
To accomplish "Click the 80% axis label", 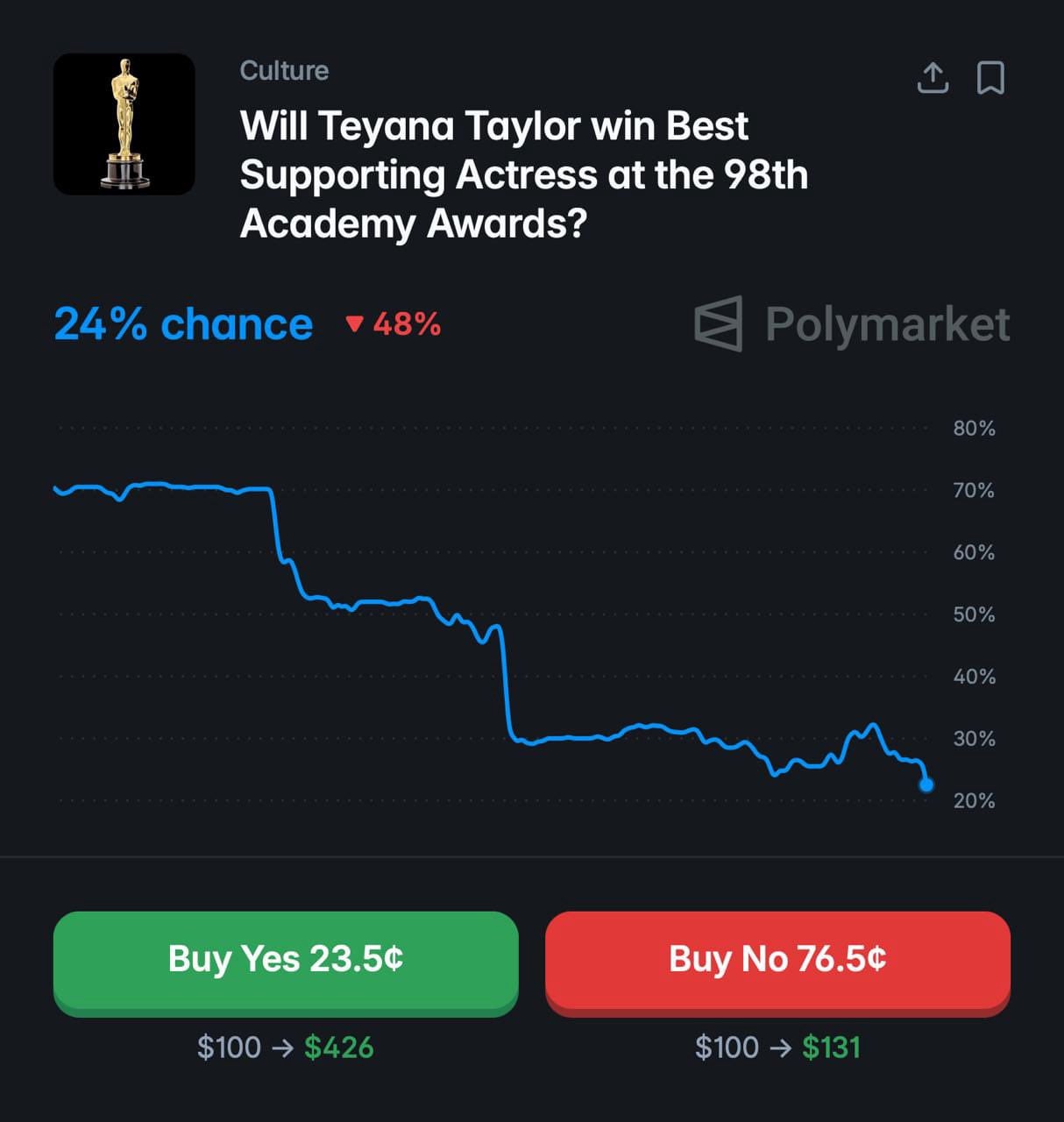I will (973, 429).
